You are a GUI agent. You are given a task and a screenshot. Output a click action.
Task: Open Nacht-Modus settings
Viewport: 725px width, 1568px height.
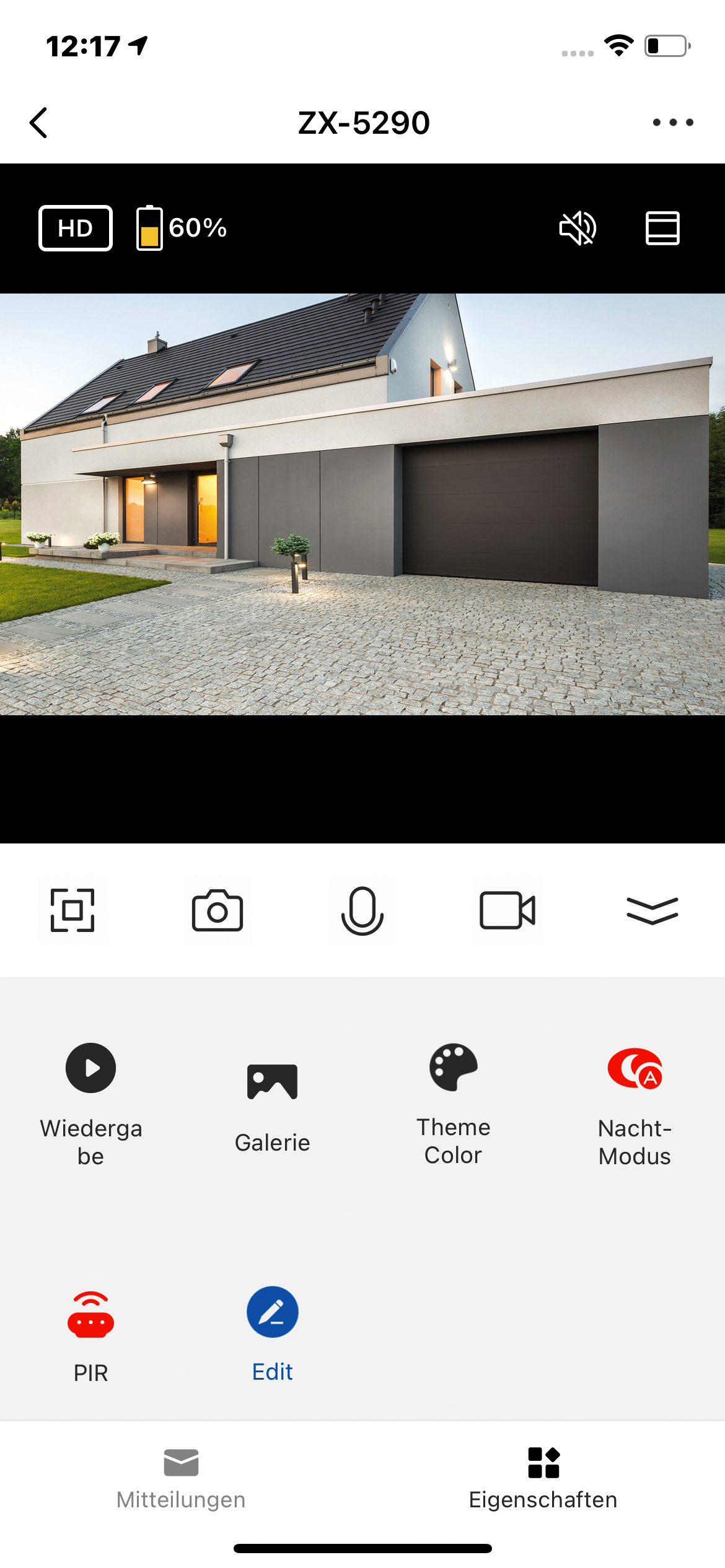point(635,1102)
